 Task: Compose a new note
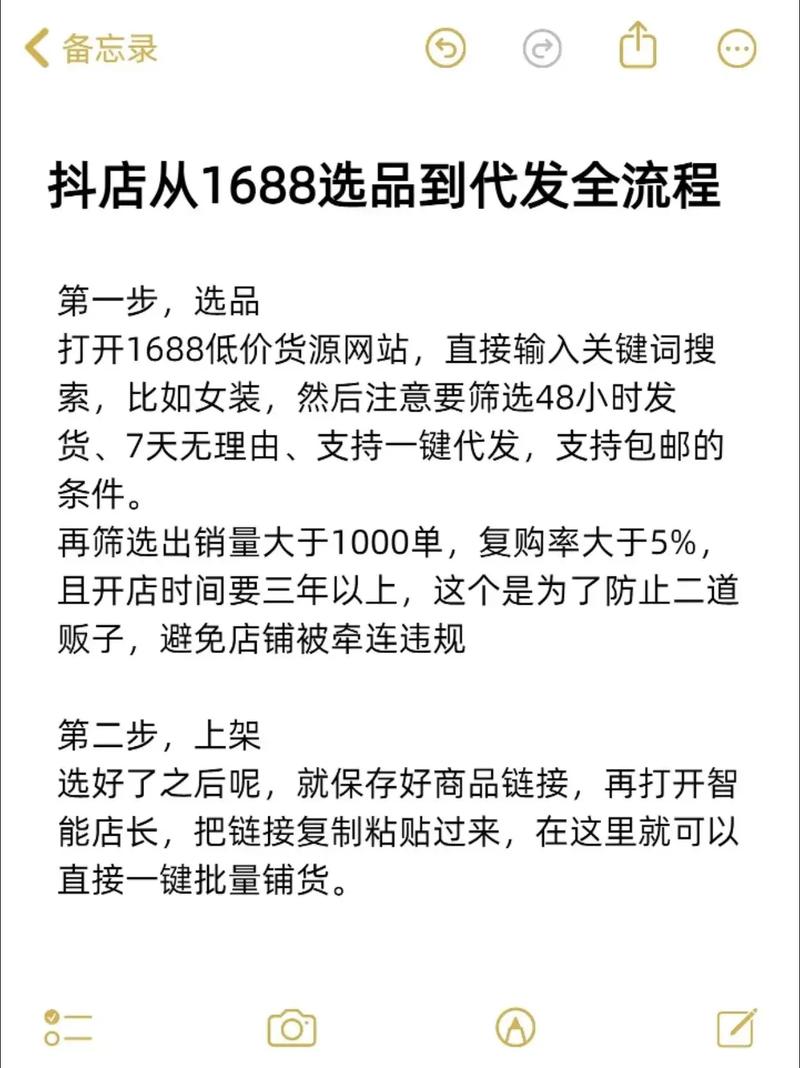736,1027
